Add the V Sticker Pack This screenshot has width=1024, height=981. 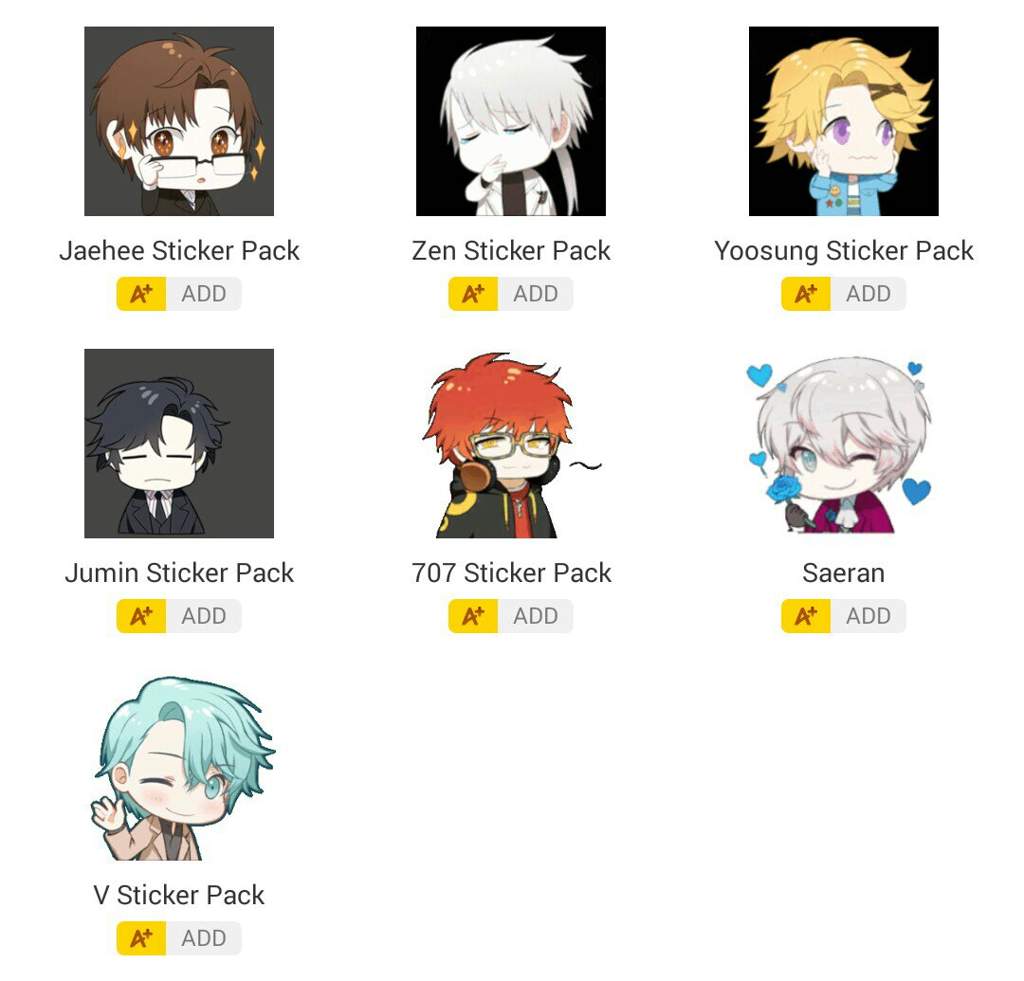click(x=179, y=938)
